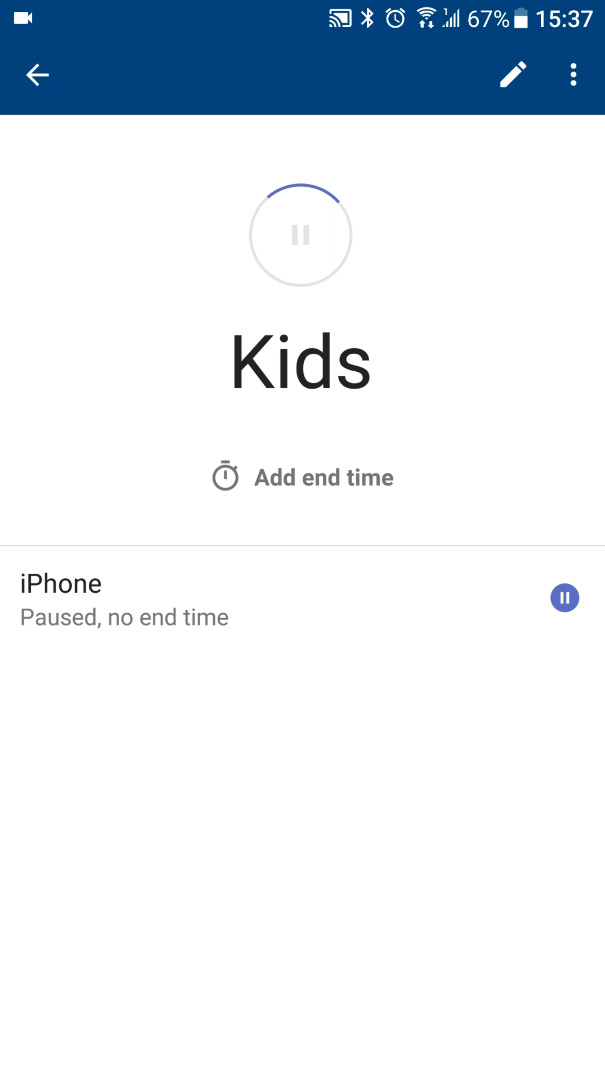
Task: Open the iPhone device row
Action: (302, 599)
